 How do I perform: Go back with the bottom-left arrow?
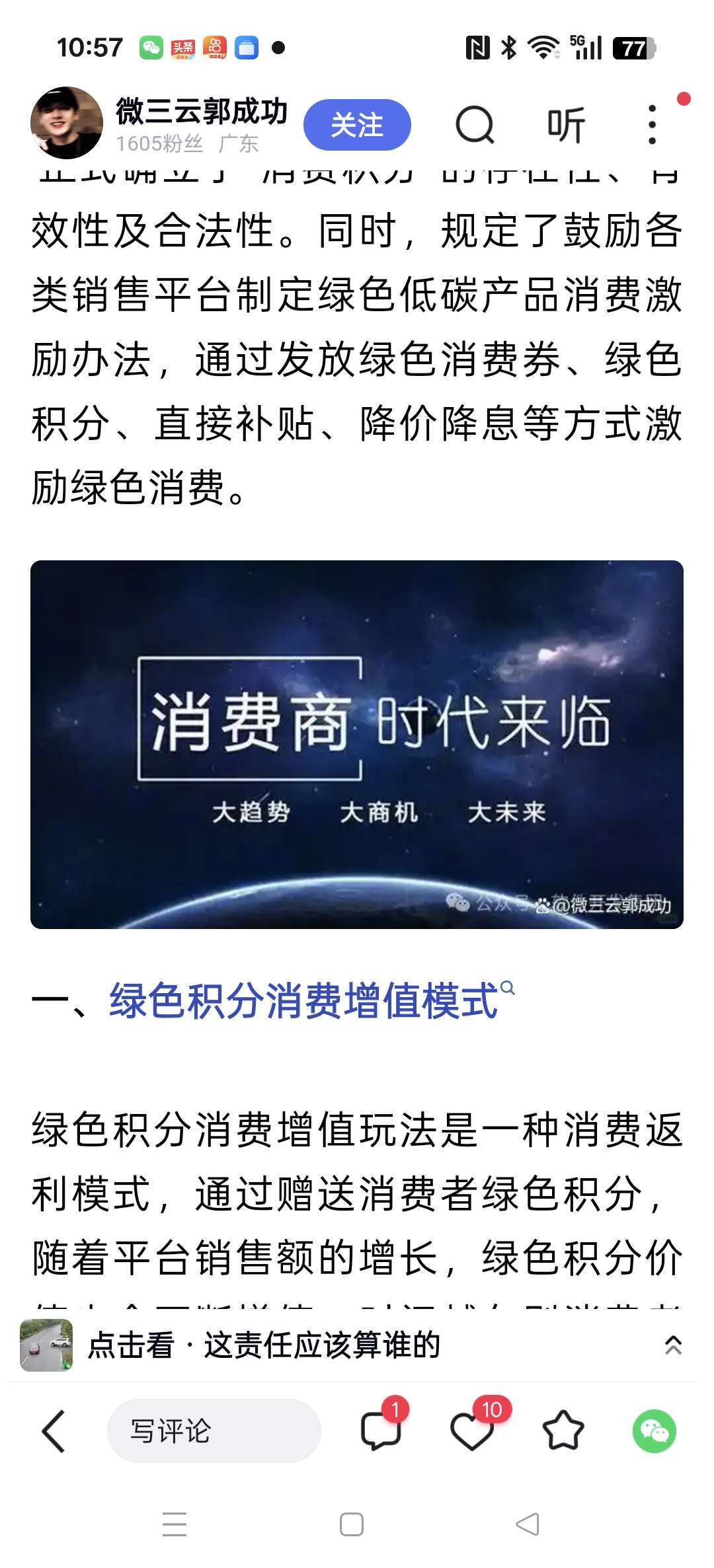53,1431
